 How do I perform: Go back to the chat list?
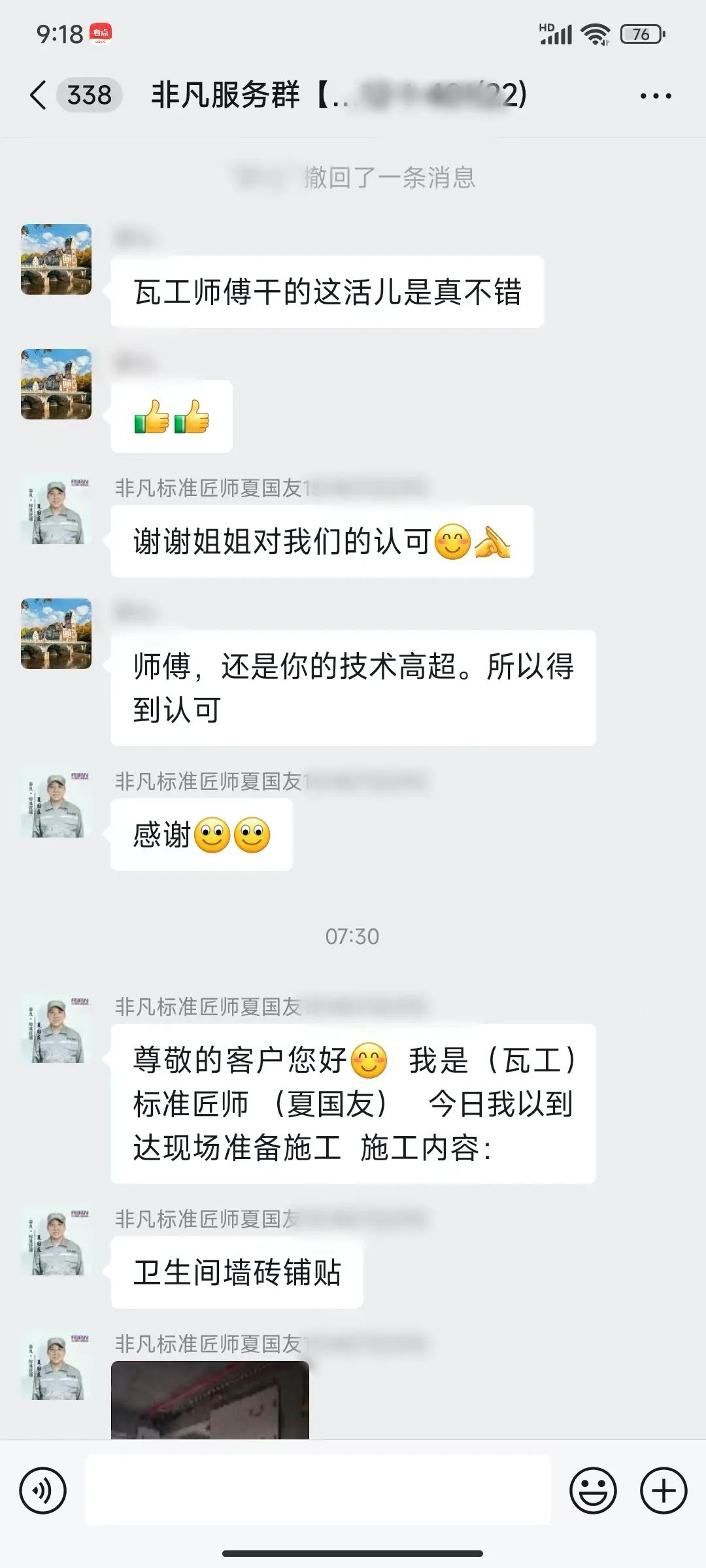39,95
